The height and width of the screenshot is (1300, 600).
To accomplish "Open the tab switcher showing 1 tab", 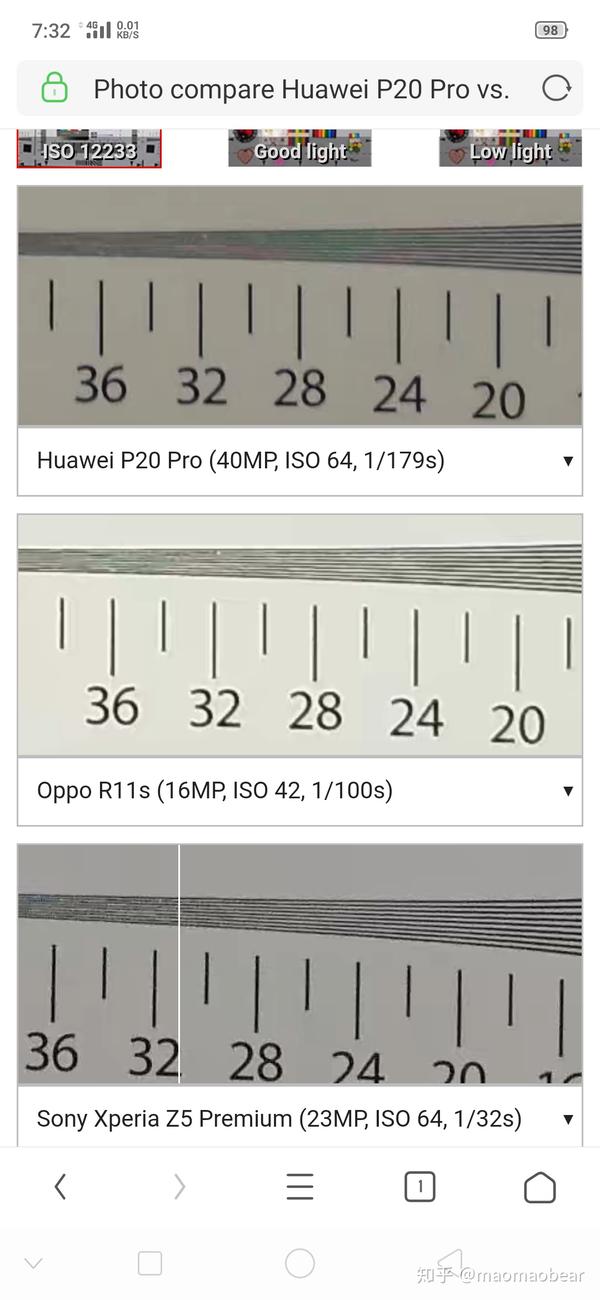I will click(x=420, y=1187).
